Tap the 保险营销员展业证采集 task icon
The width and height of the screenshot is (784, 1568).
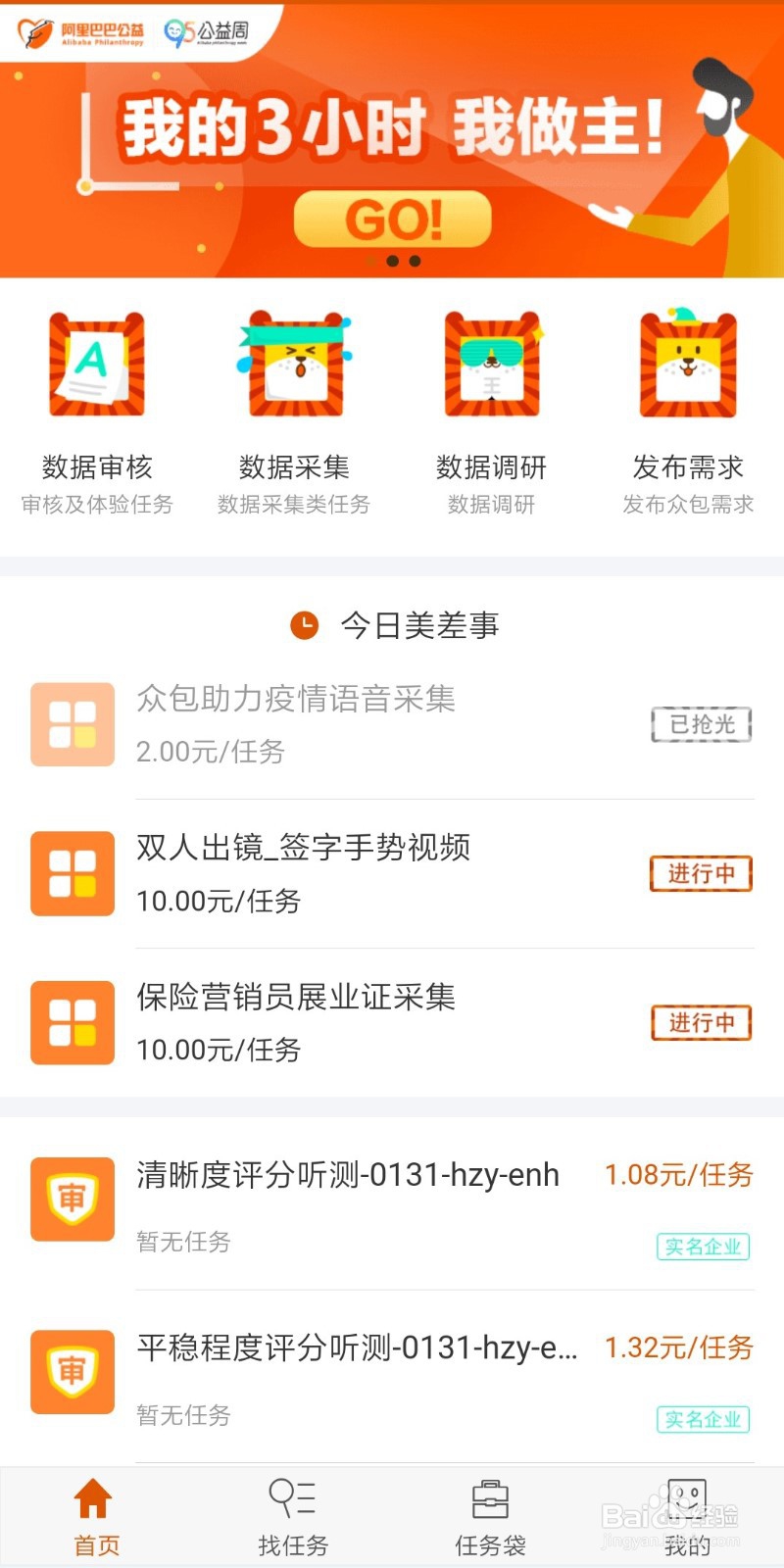pyautogui.click(x=71, y=1022)
